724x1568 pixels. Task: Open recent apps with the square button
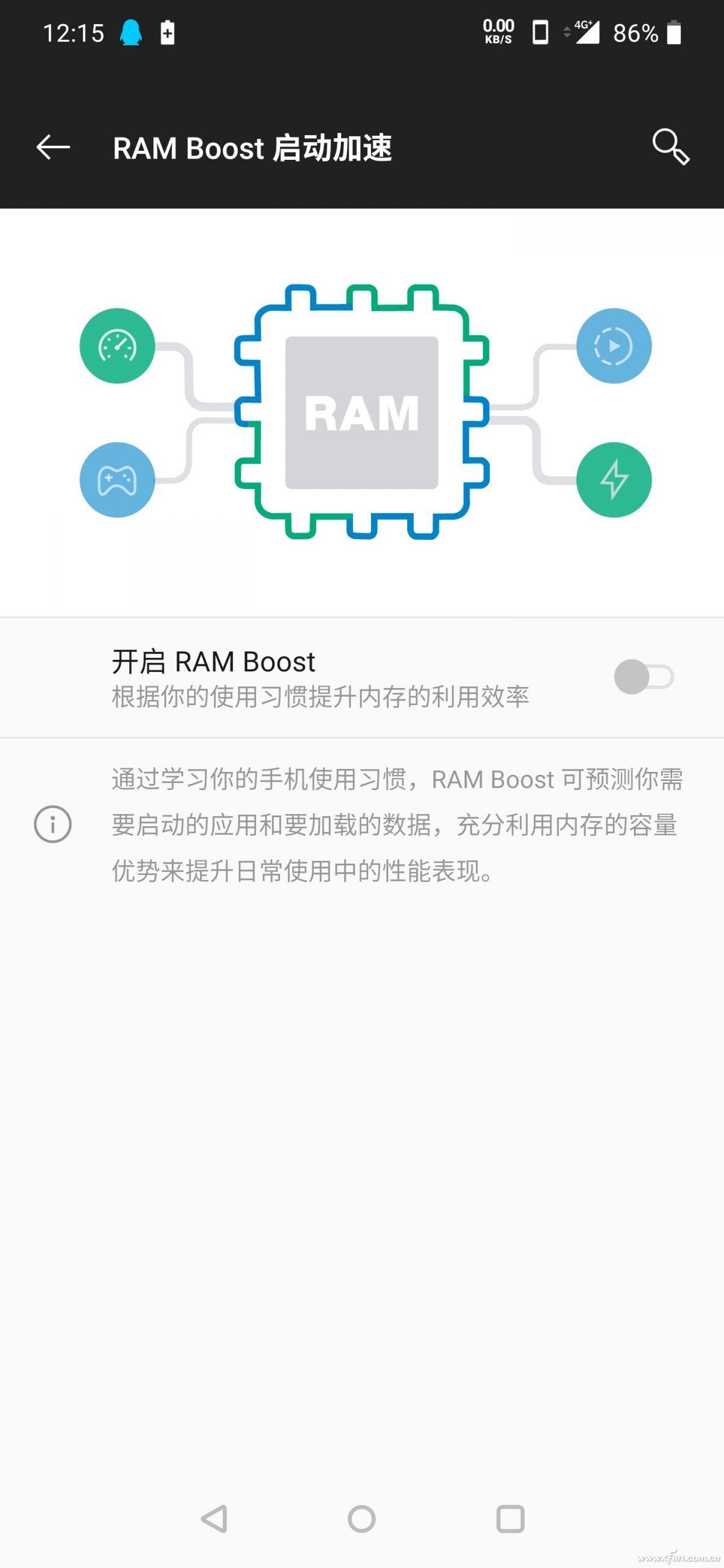[x=510, y=1519]
